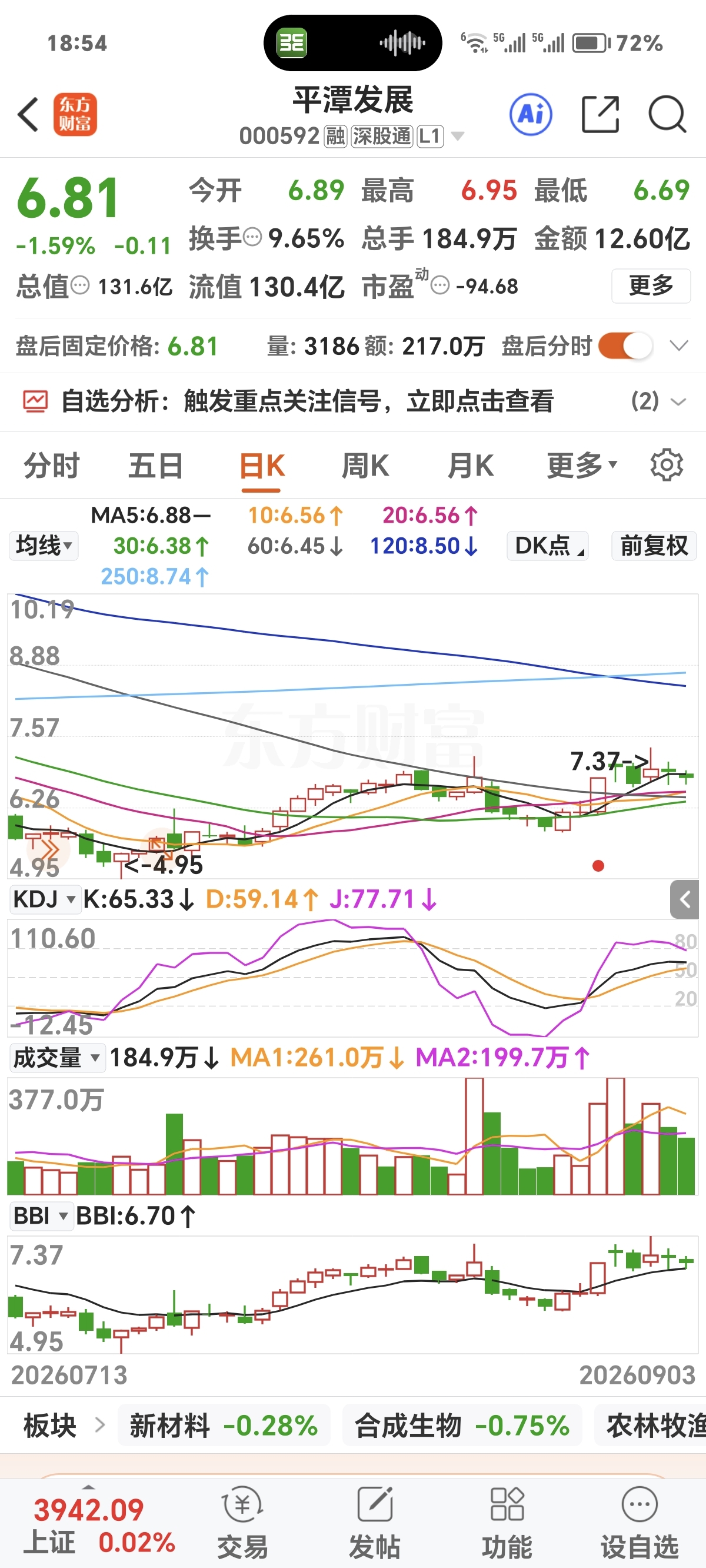Tap the DK点 button
The width and height of the screenshot is (706, 1568).
548,546
